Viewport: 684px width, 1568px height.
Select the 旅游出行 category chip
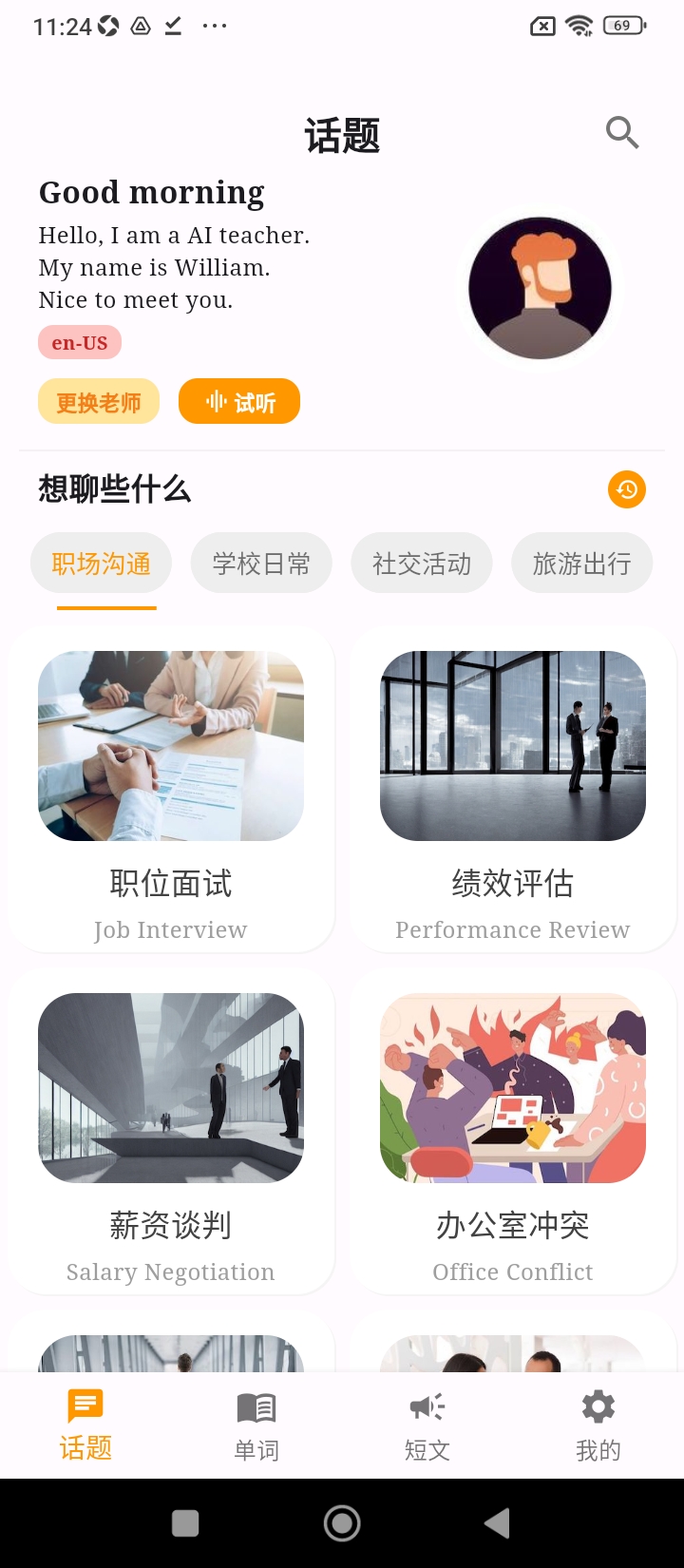tap(581, 564)
